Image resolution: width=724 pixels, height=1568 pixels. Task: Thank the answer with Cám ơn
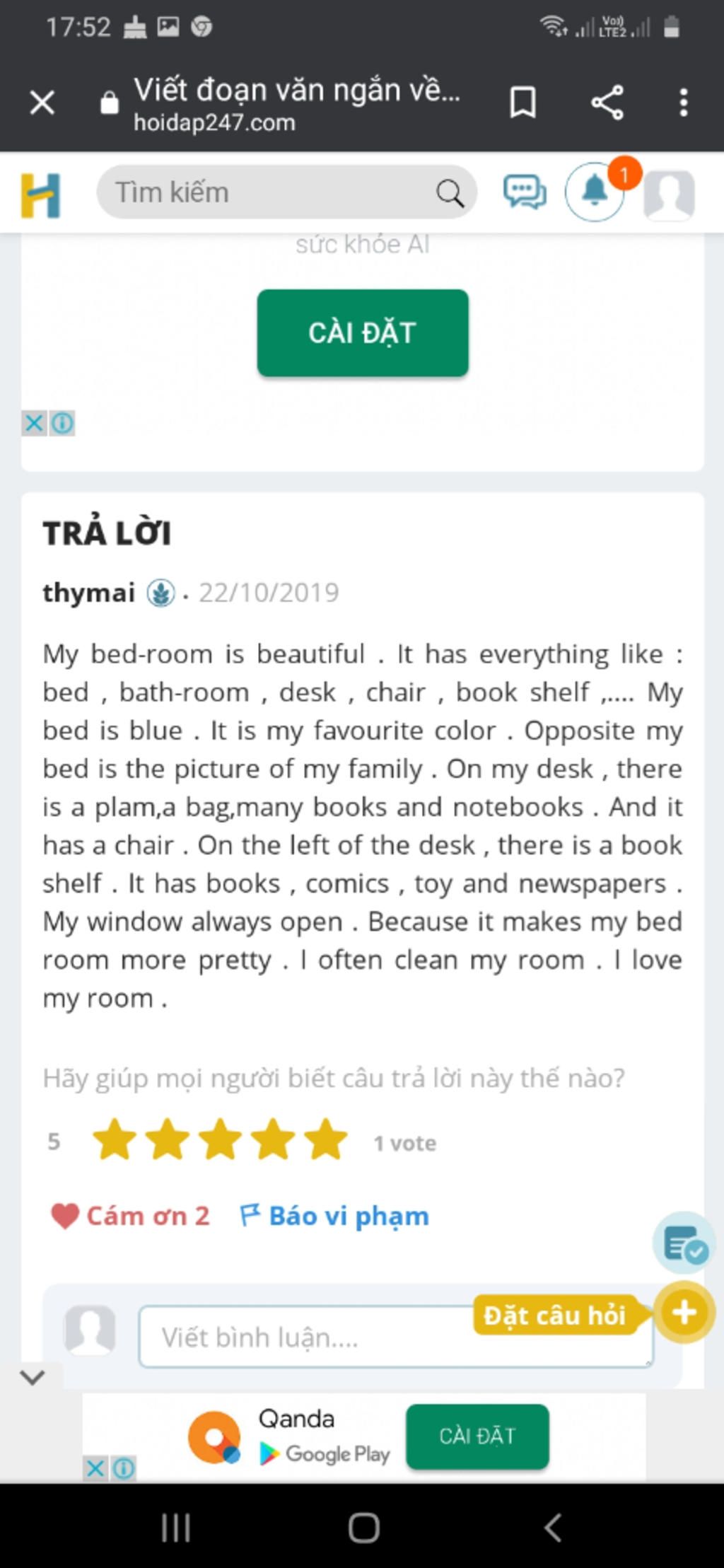(x=131, y=1216)
